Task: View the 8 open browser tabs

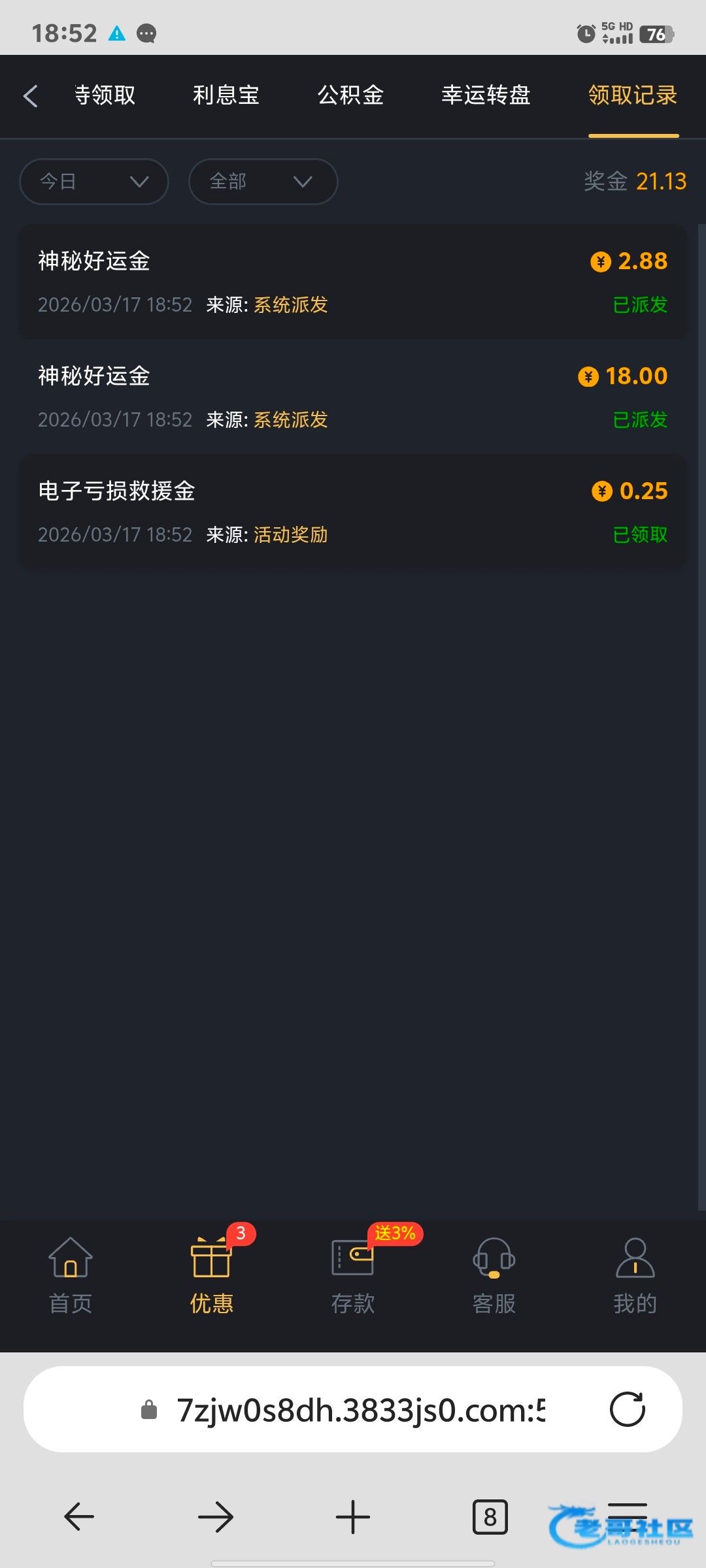Action: tap(490, 1516)
